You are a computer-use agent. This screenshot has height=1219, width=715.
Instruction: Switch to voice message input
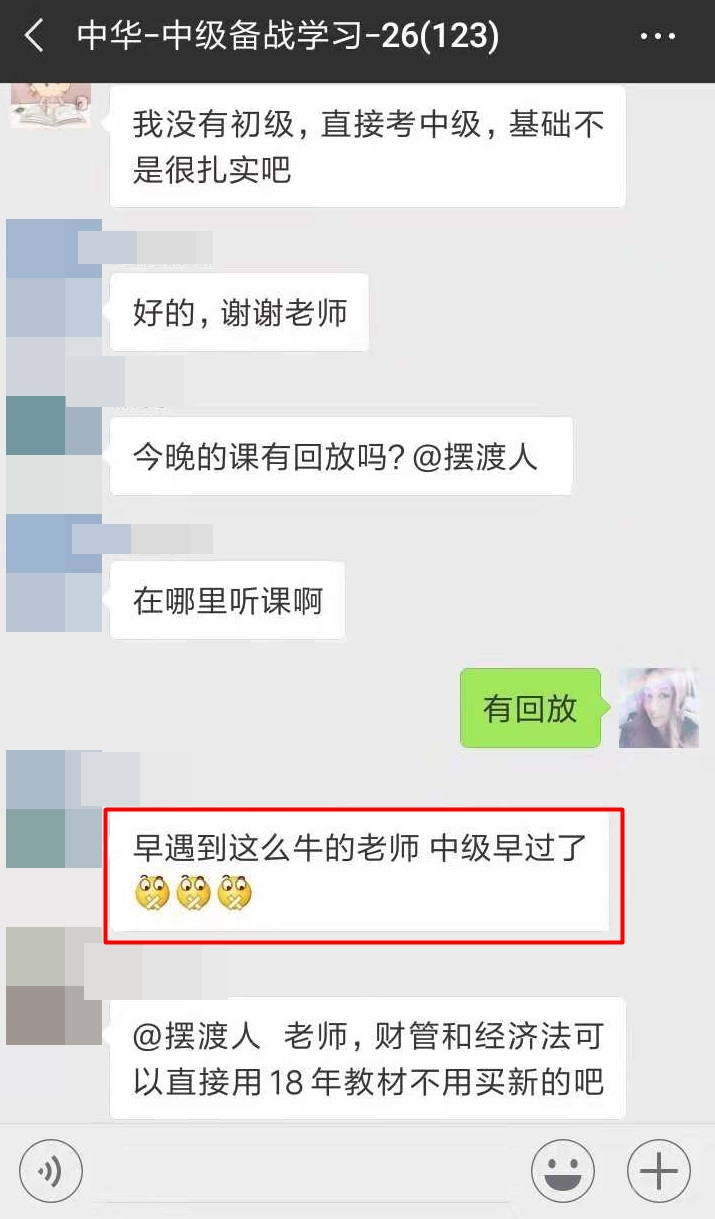pos(50,1171)
